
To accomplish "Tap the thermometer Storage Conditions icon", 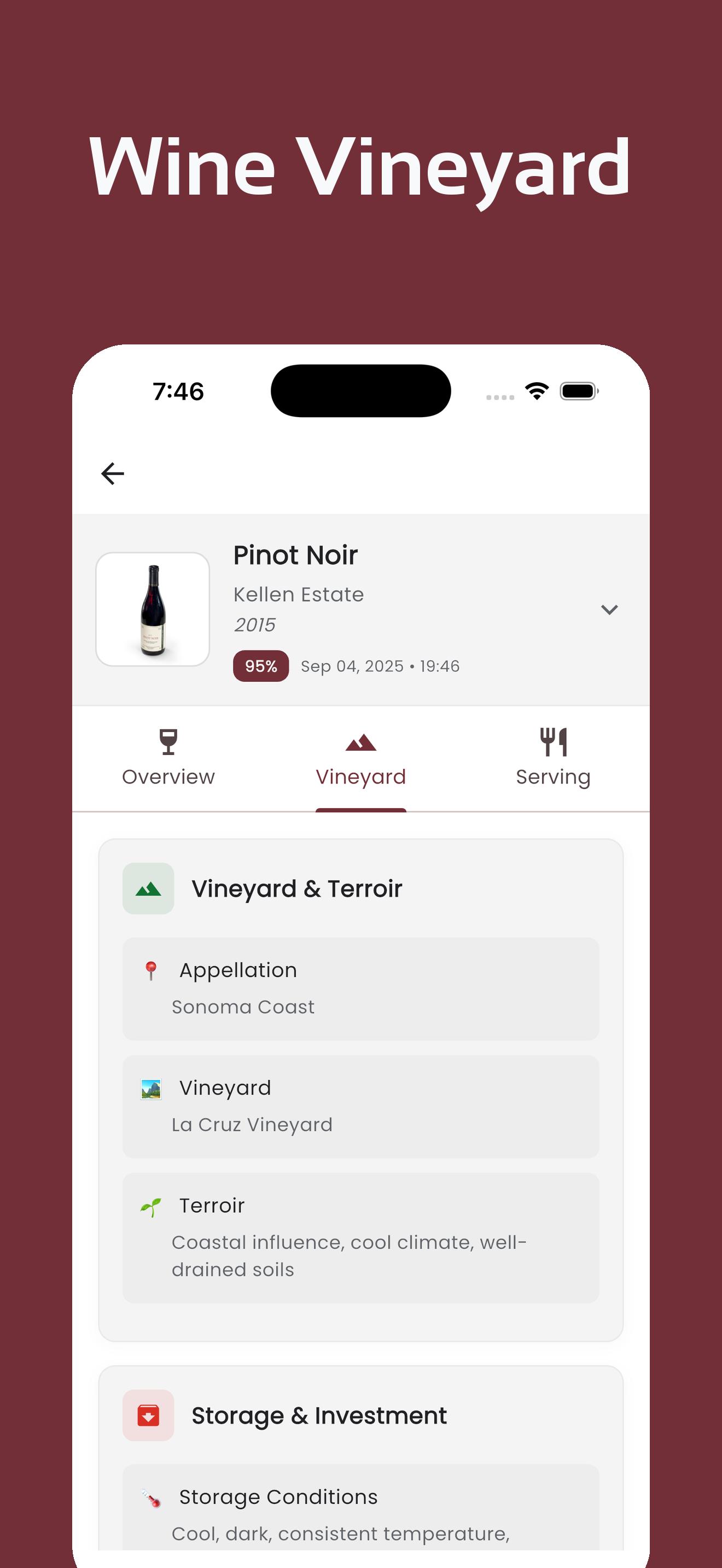I will 152,1496.
